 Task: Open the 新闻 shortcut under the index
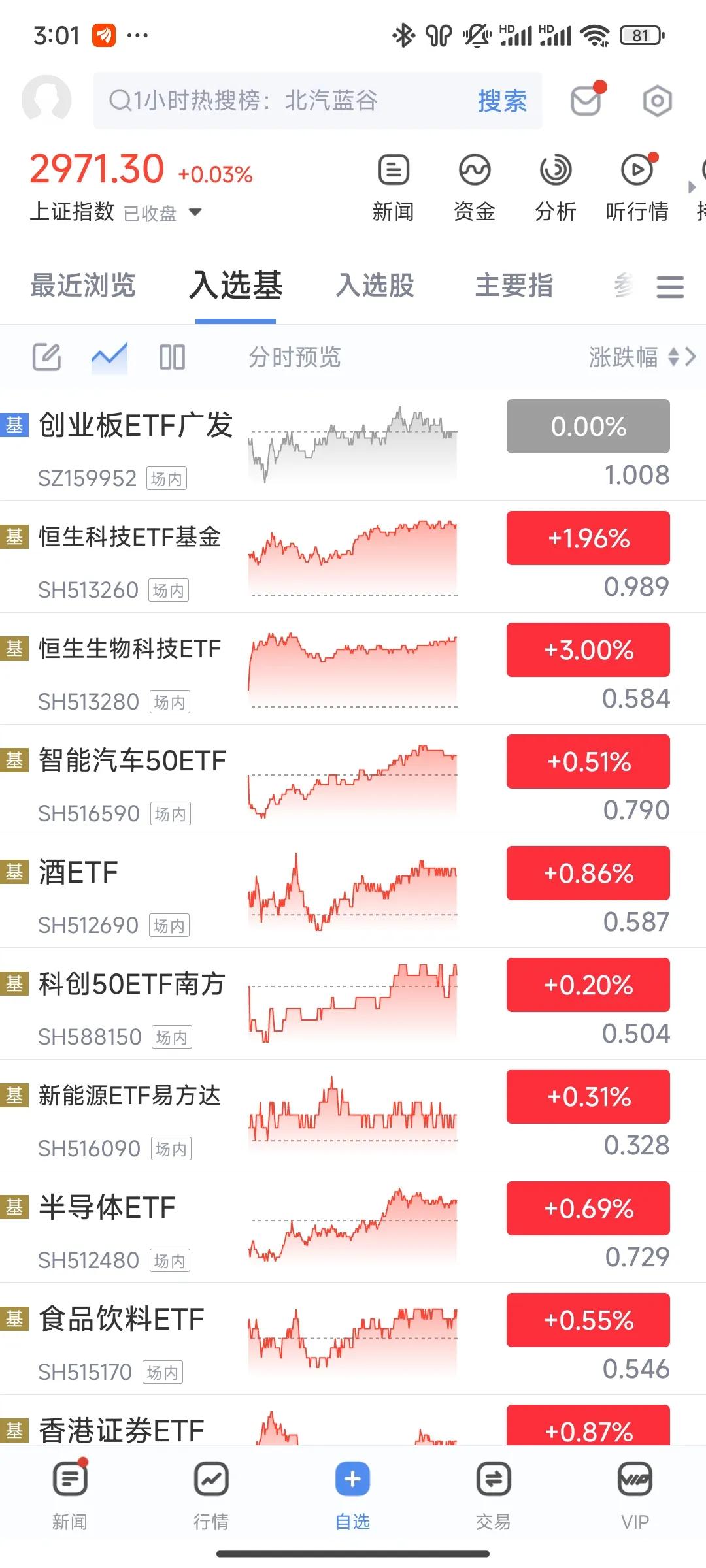[393, 186]
